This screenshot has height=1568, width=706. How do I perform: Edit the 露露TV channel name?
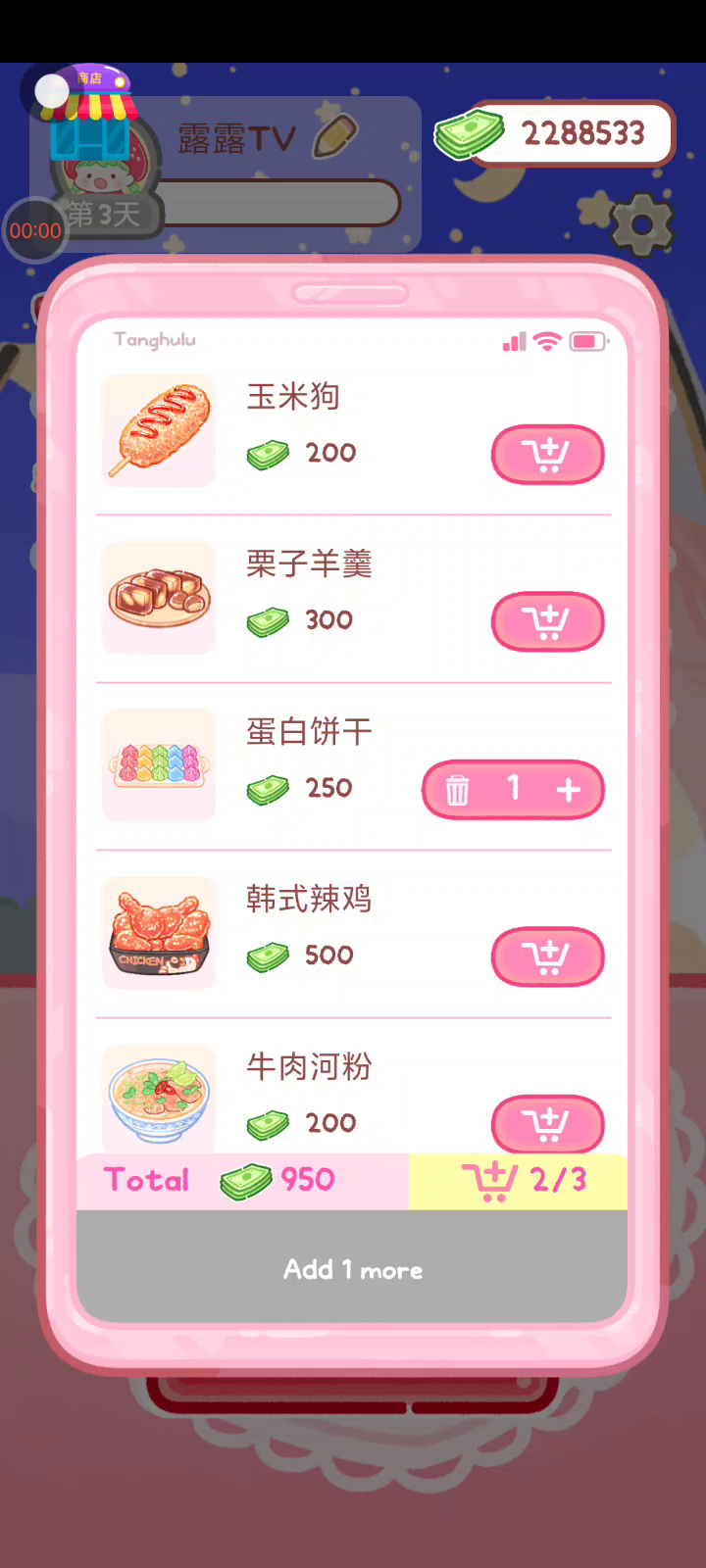[335, 137]
